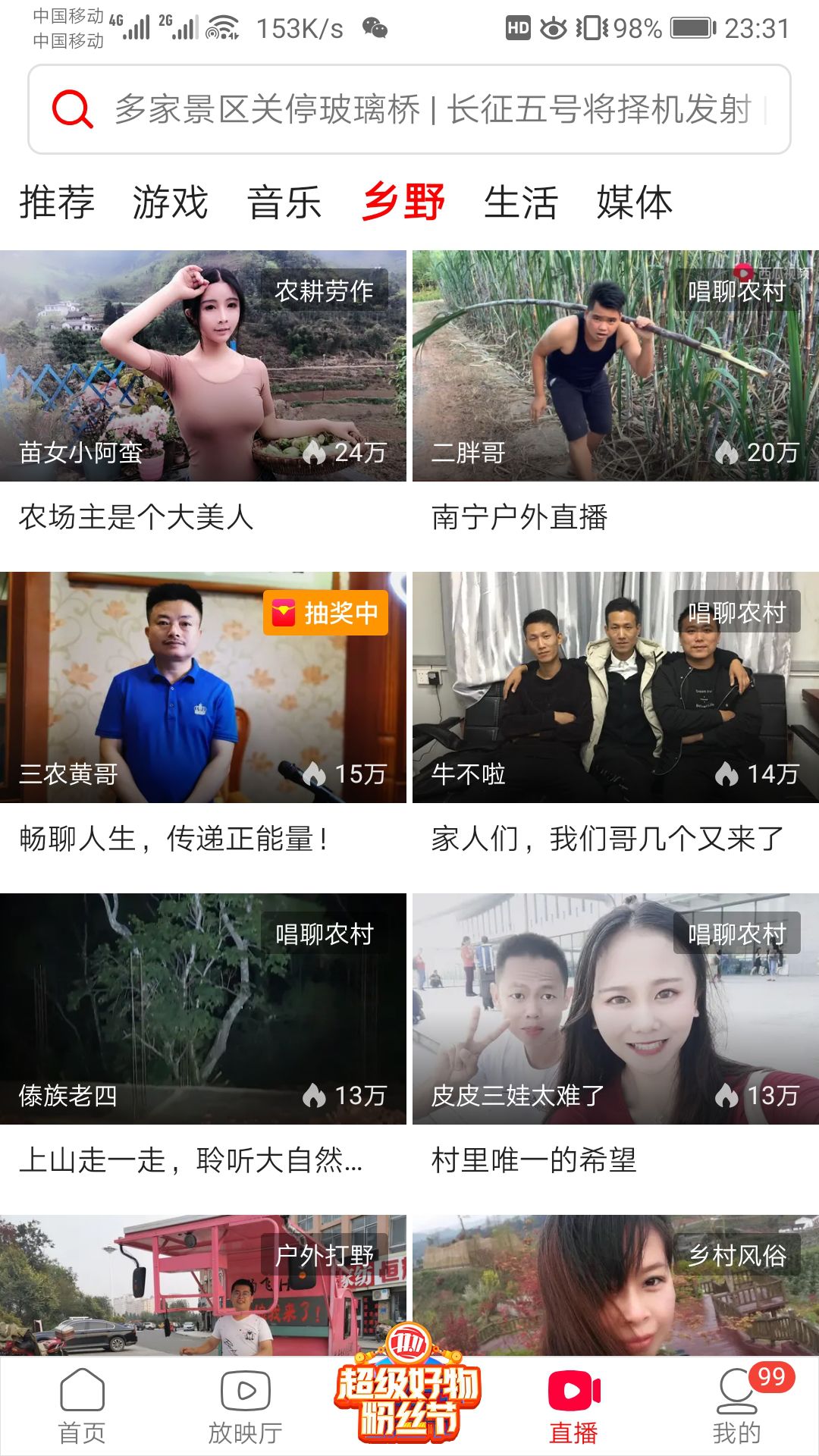Switch to the 游戏 tab
This screenshot has width=819, height=1456.
(x=171, y=202)
